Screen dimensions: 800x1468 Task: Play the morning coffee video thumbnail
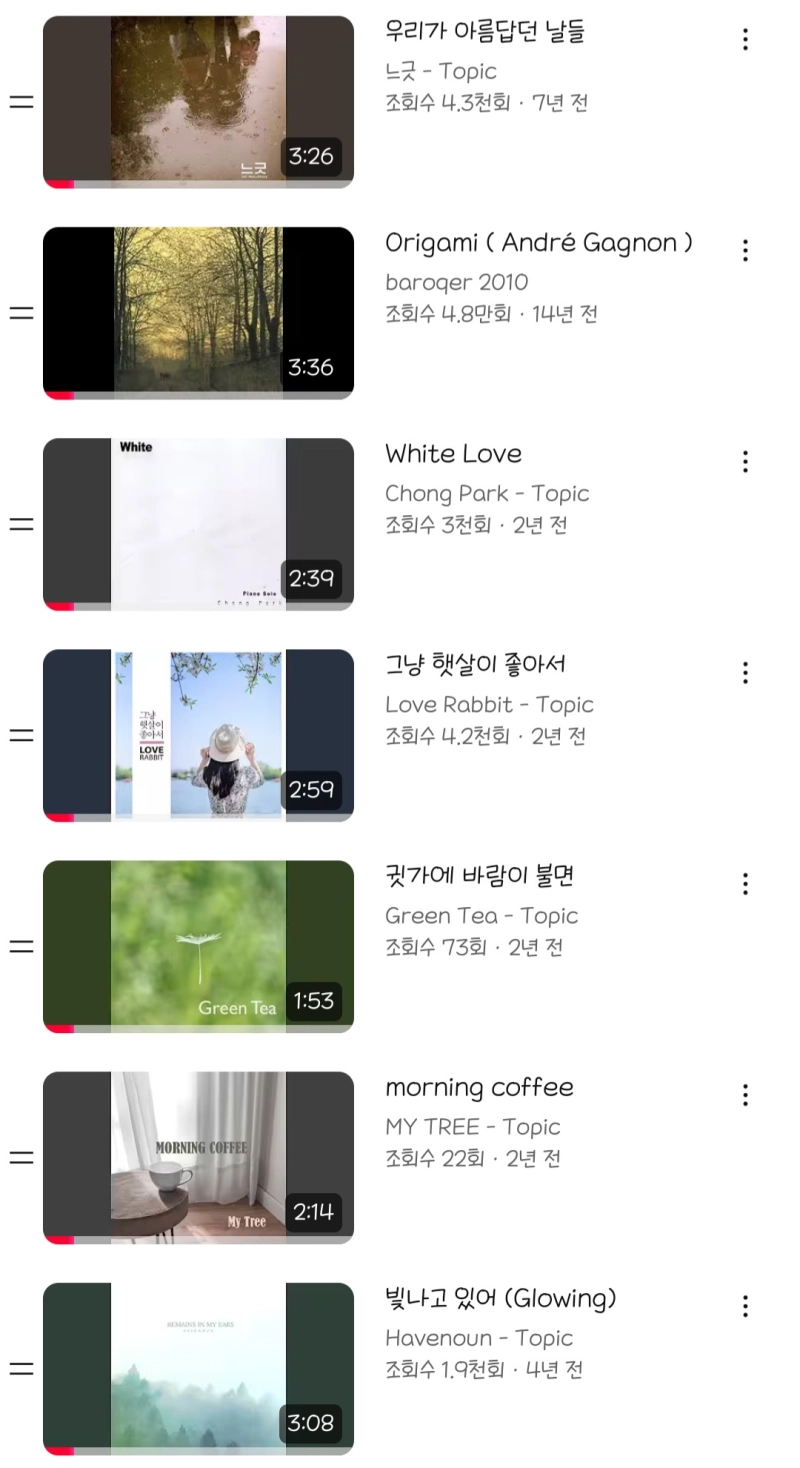tap(198, 1157)
